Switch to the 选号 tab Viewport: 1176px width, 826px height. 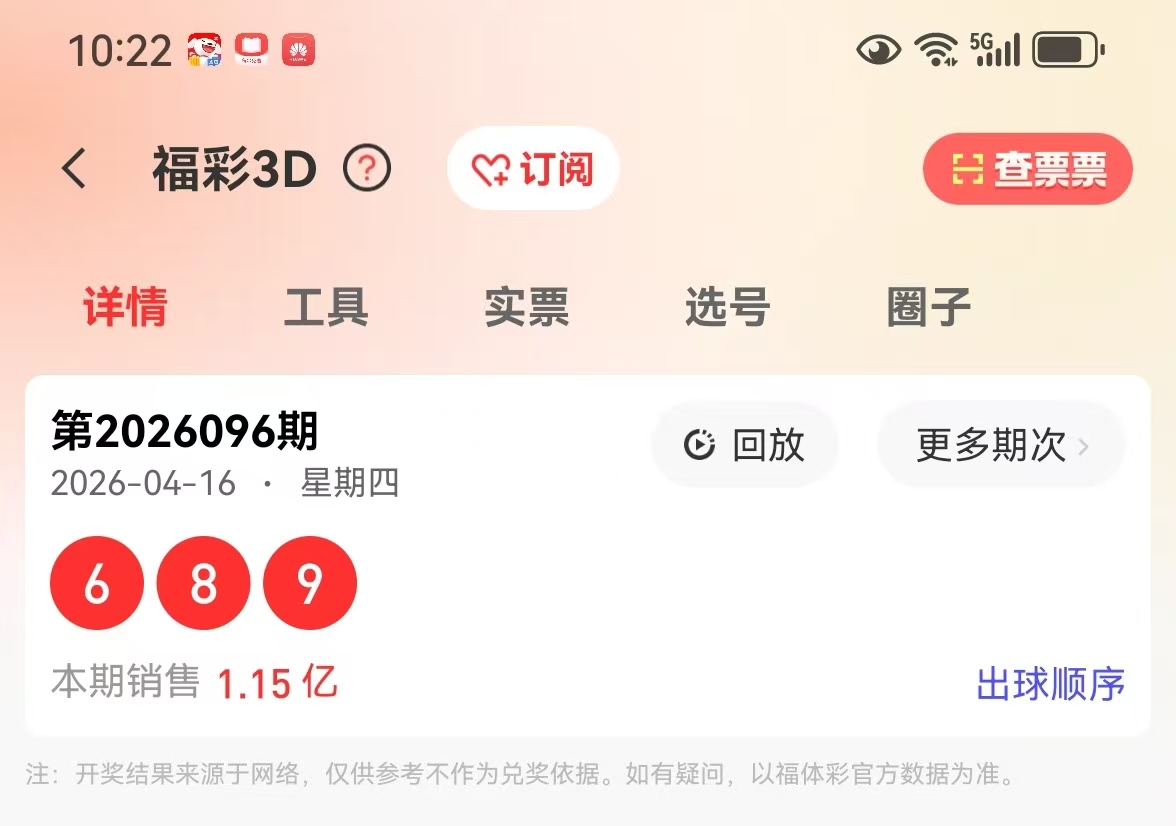click(x=727, y=307)
